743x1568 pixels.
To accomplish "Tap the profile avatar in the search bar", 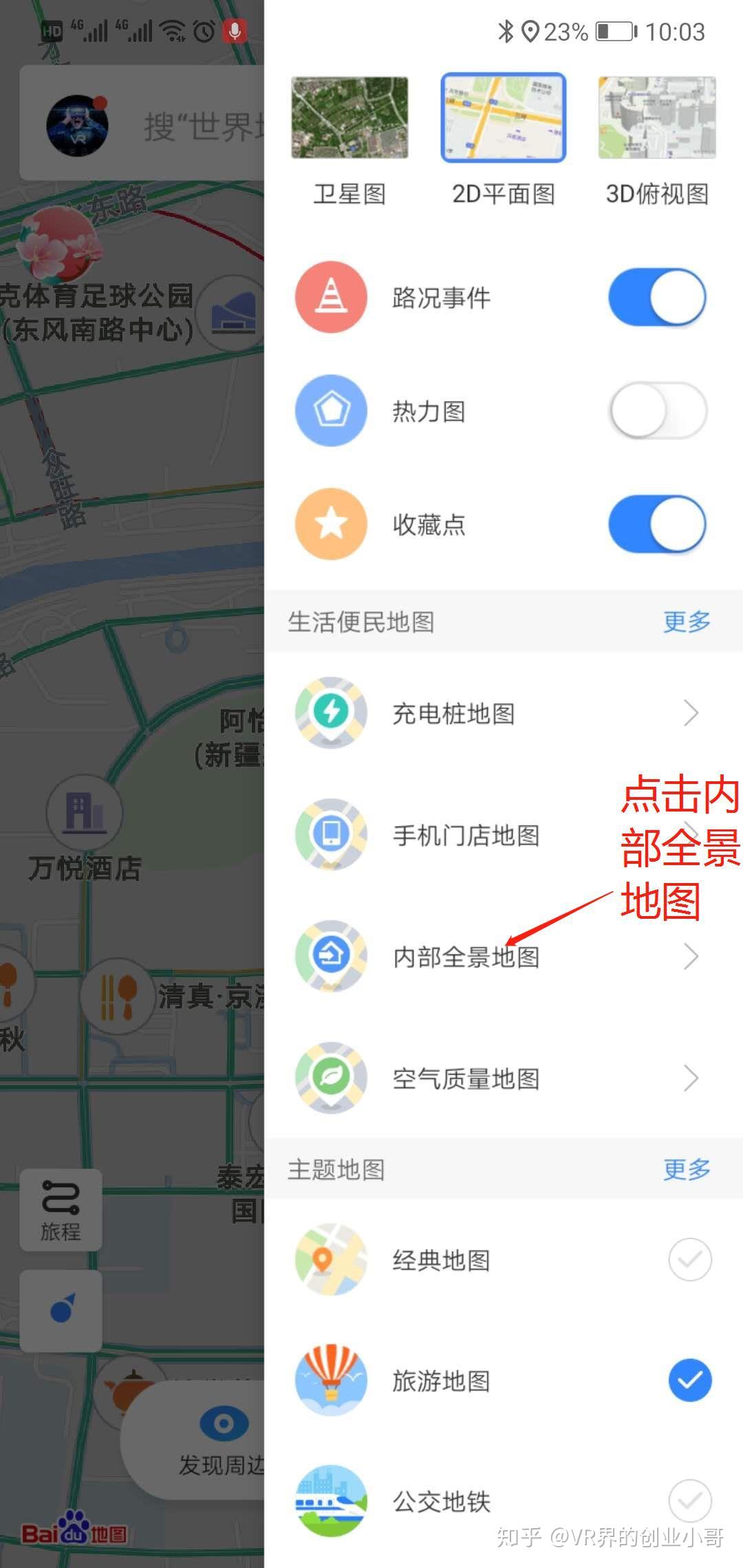I will click(77, 125).
